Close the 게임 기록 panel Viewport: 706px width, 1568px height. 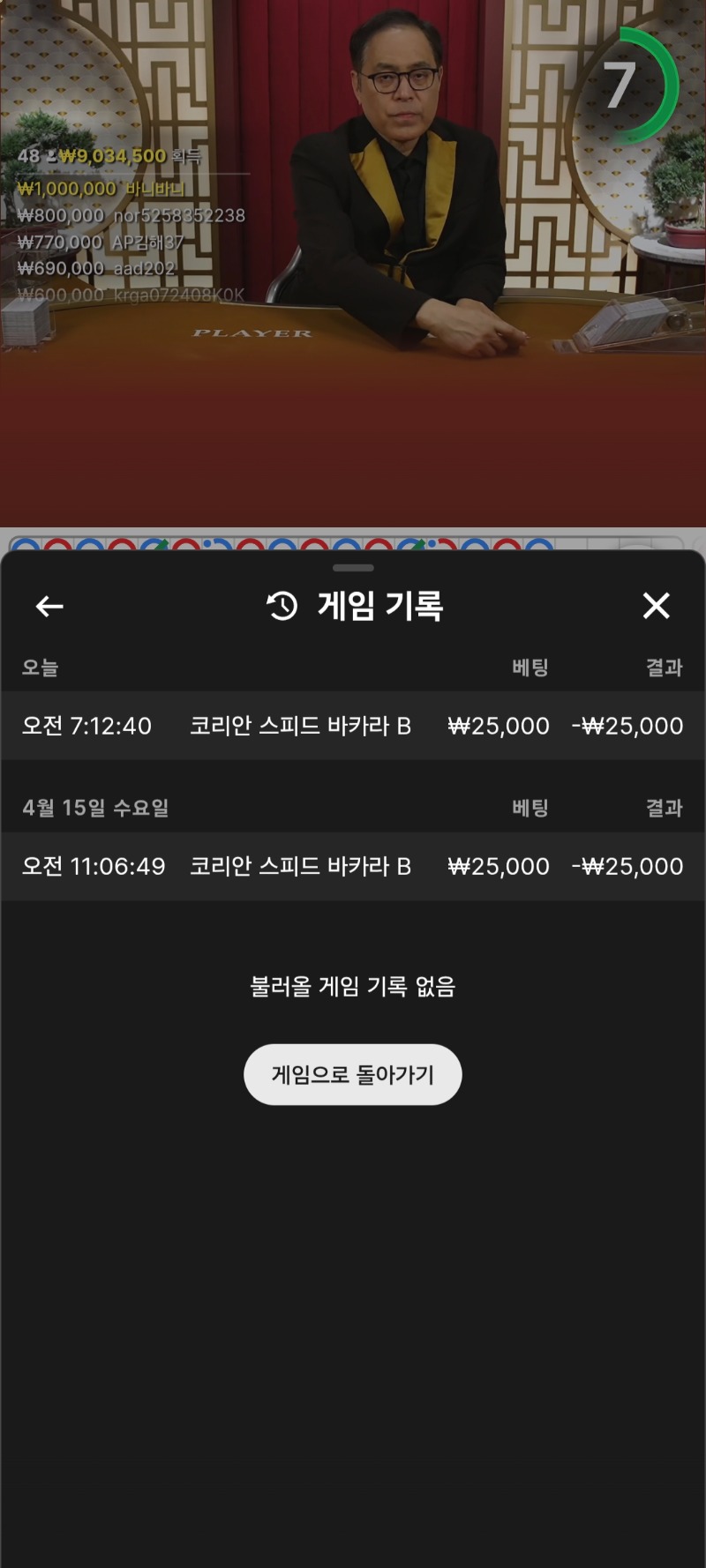(656, 606)
